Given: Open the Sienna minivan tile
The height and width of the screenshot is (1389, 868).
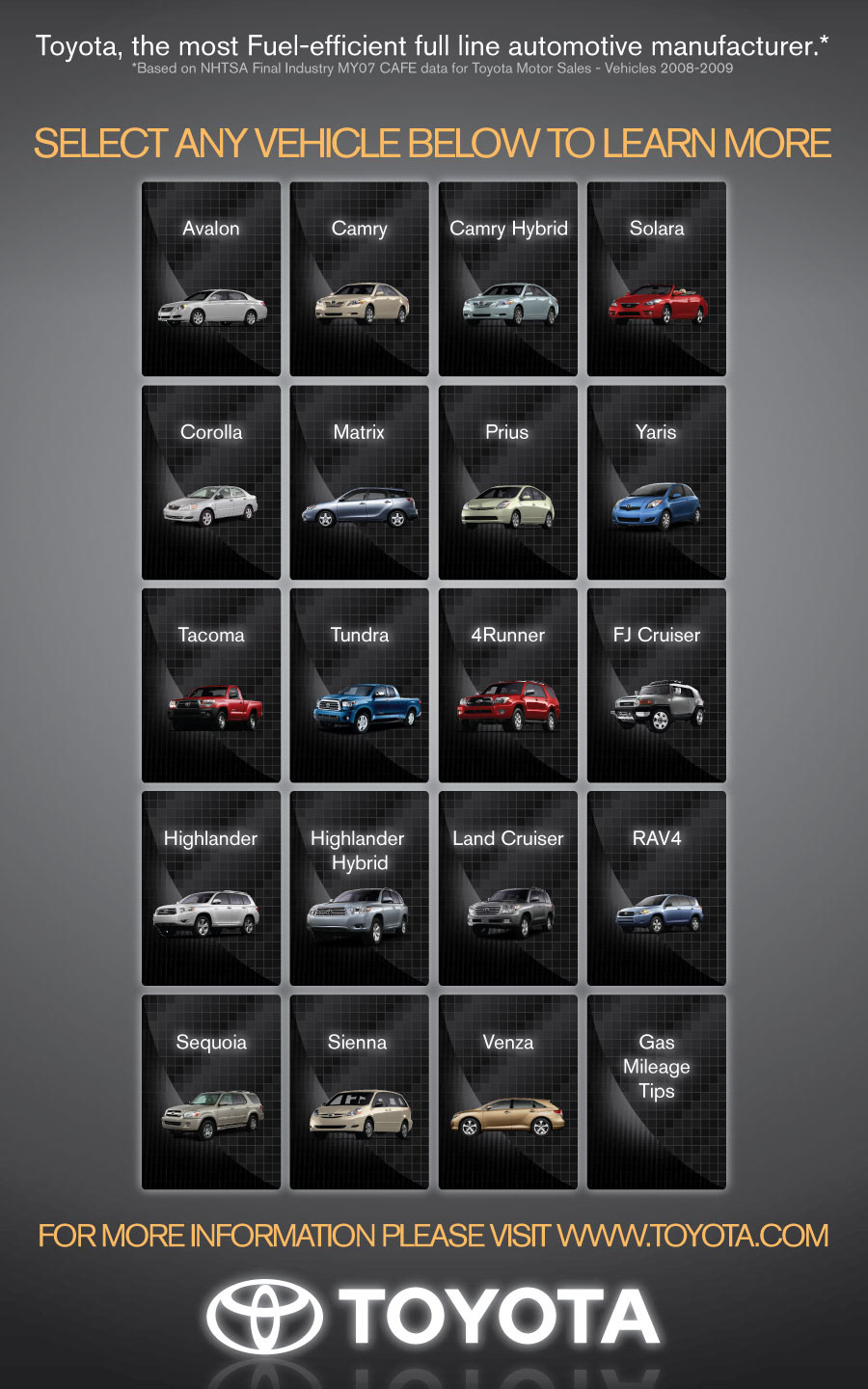Looking at the screenshot, I should tap(360, 1092).
